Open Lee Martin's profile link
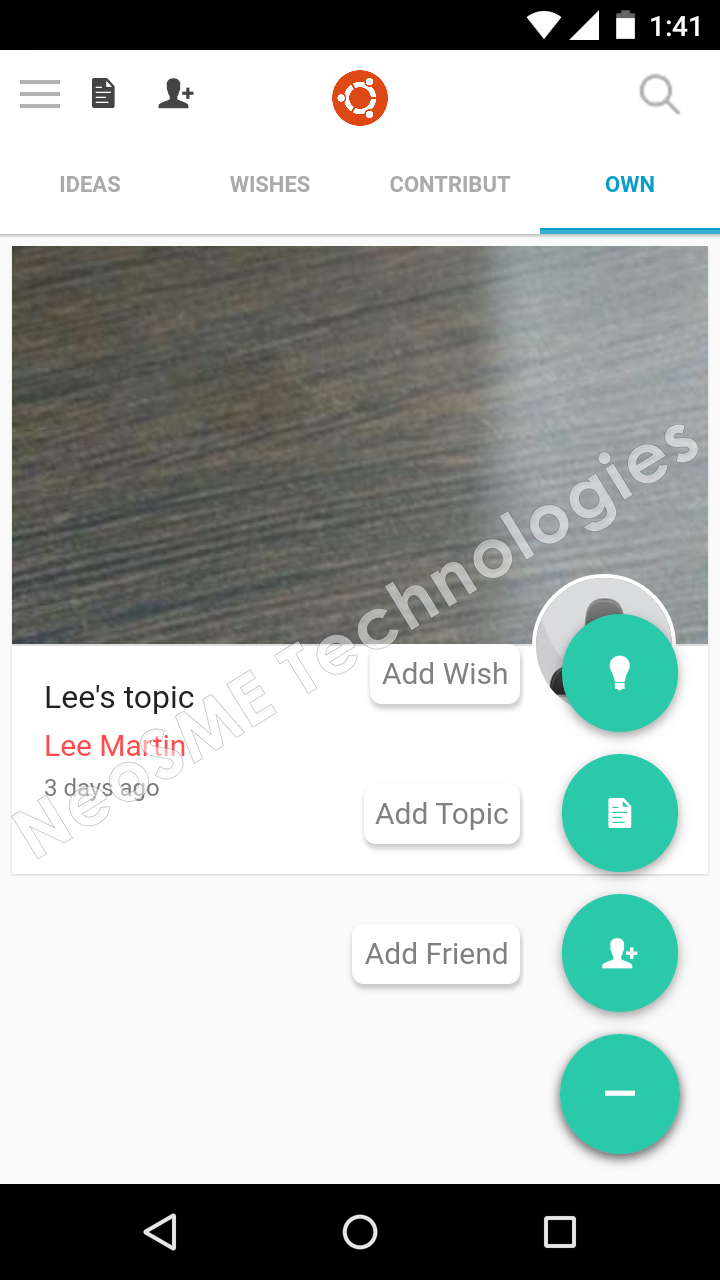The height and width of the screenshot is (1280, 720). [115, 746]
